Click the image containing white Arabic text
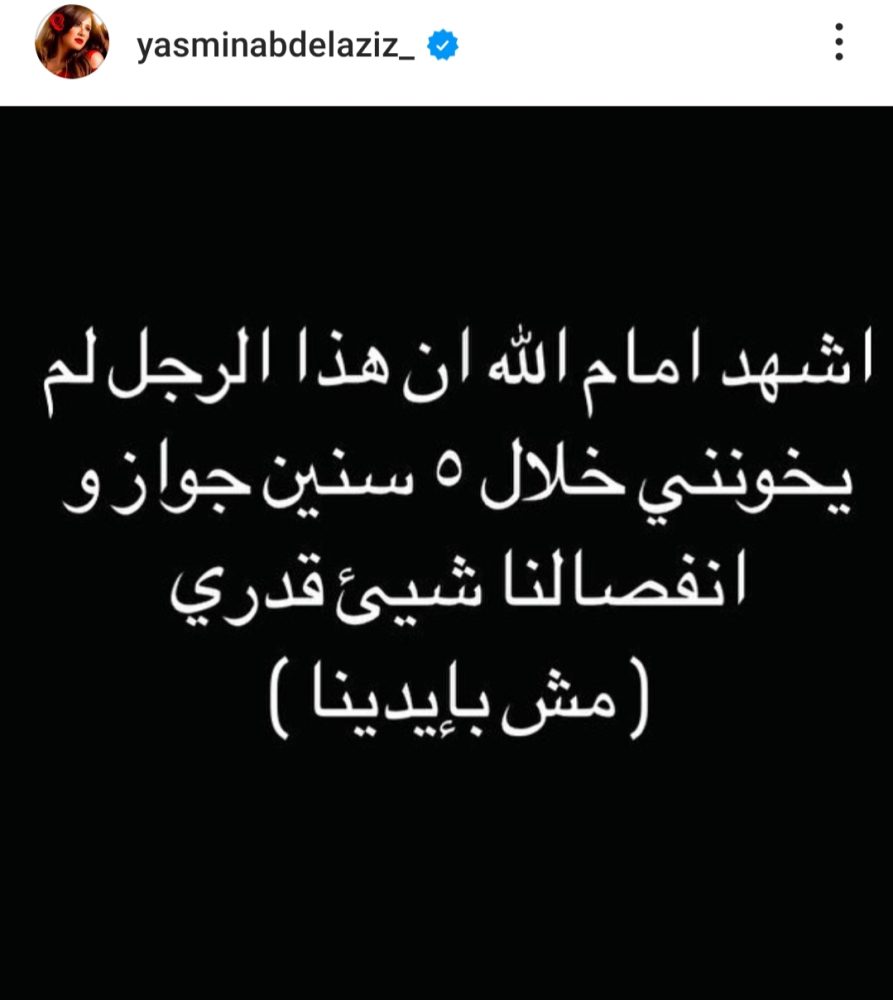This screenshot has width=893, height=1000. (x=446, y=530)
